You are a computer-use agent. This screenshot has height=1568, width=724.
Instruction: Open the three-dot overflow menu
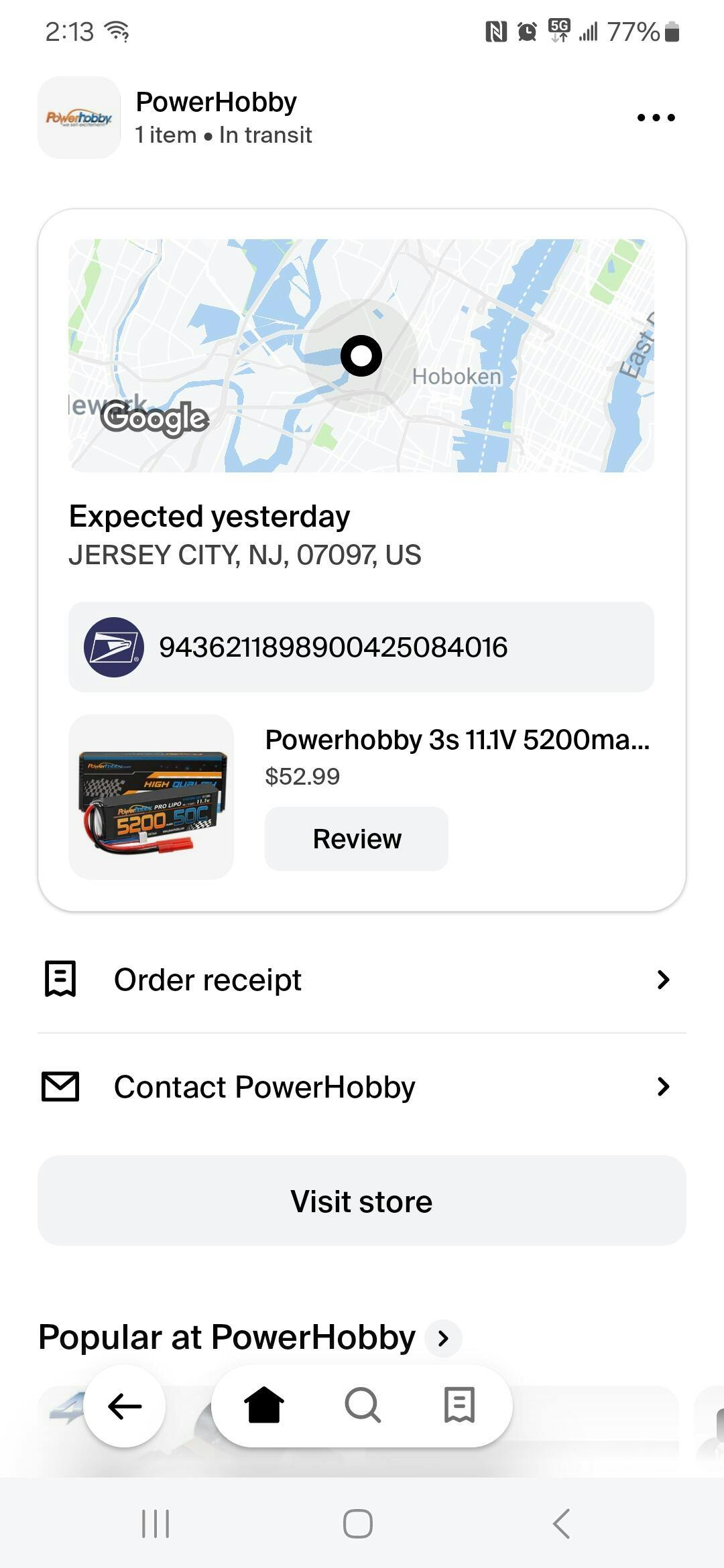(656, 118)
